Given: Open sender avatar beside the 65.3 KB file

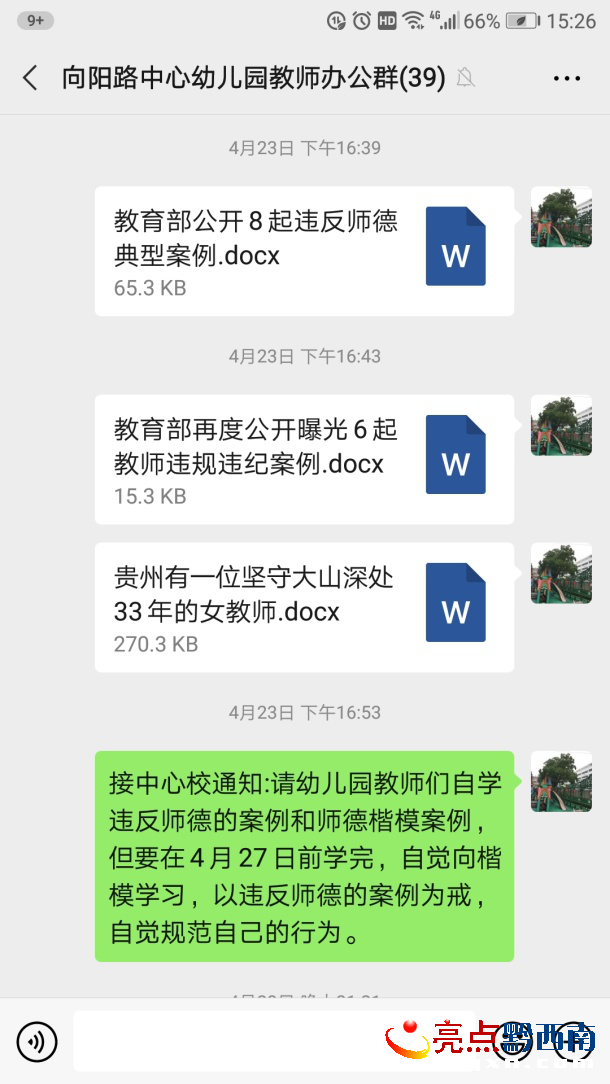Looking at the screenshot, I should [x=561, y=217].
